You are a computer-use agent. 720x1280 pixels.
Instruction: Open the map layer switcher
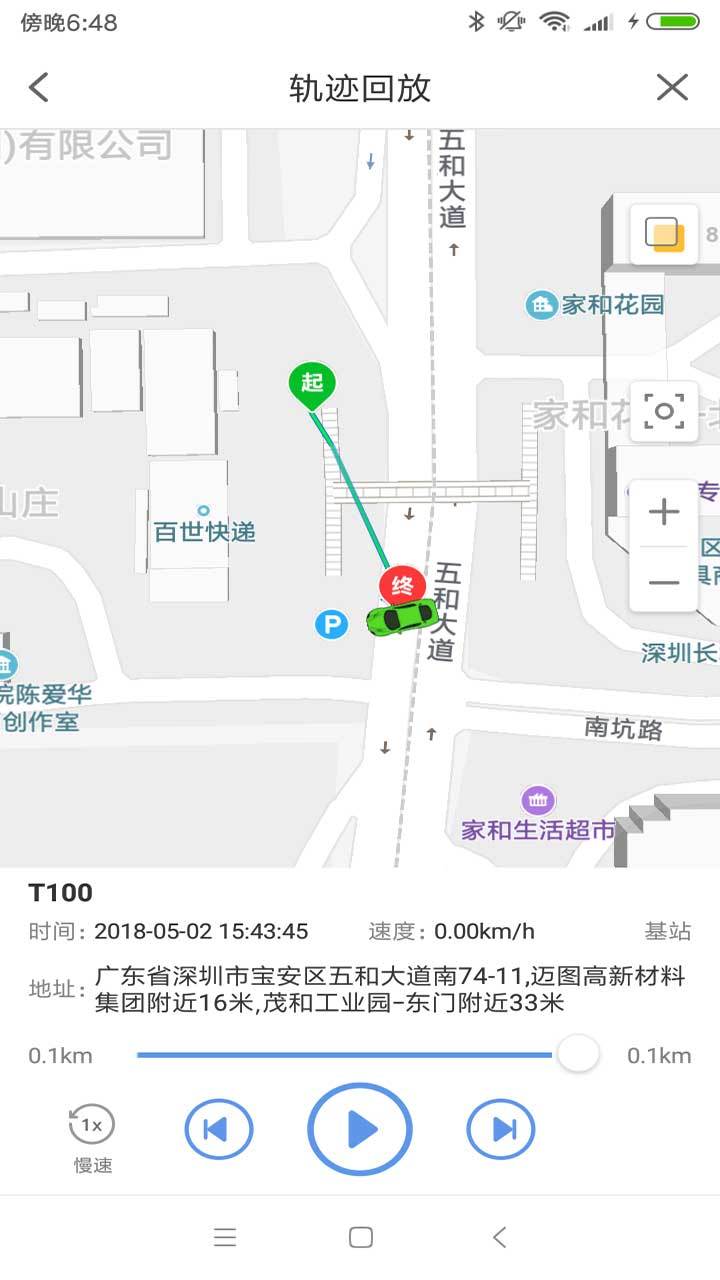click(x=664, y=234)
